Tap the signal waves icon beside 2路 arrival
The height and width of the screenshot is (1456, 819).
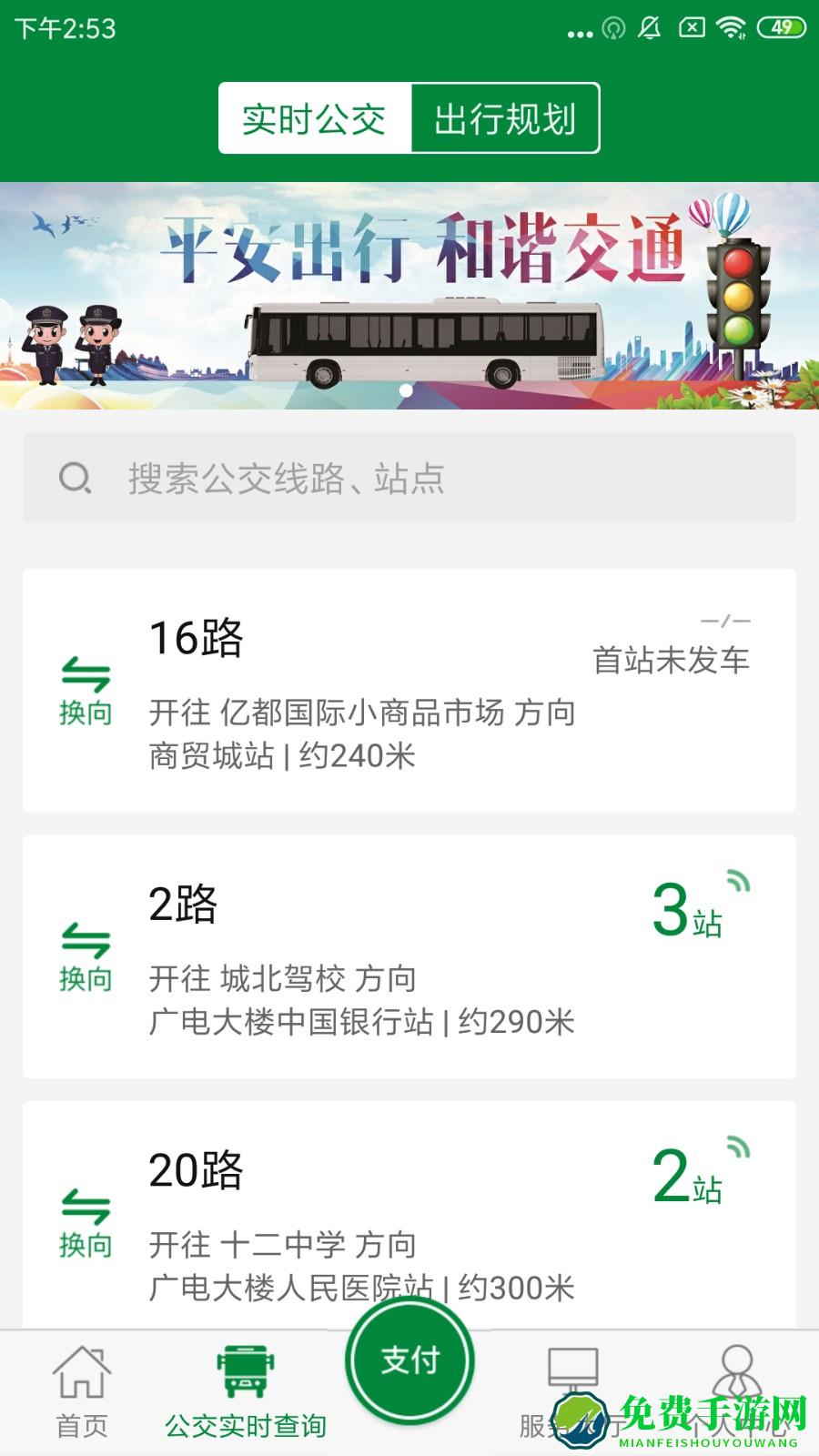click(739, 881)
